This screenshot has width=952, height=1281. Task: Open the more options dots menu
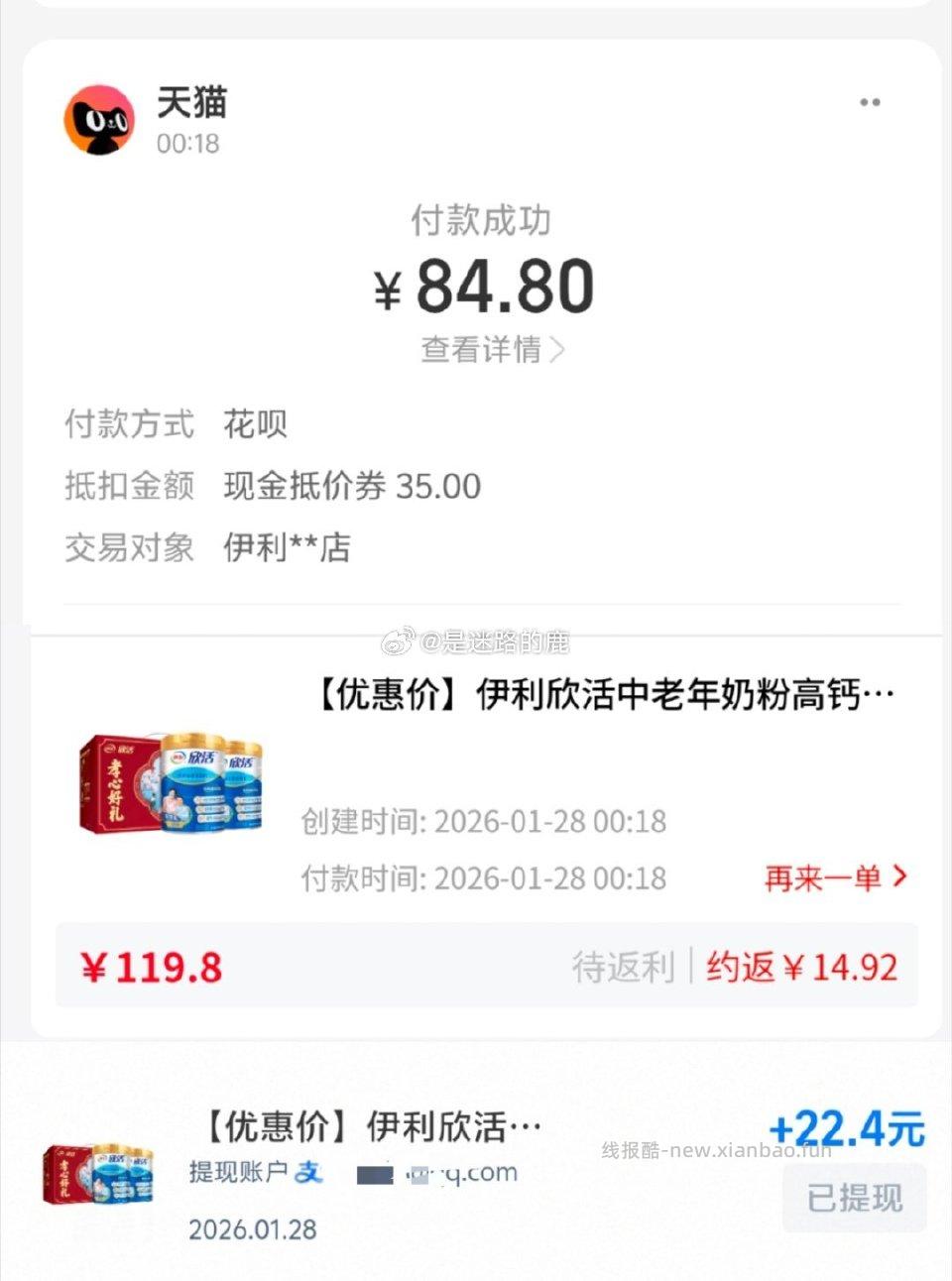[870, 100]
